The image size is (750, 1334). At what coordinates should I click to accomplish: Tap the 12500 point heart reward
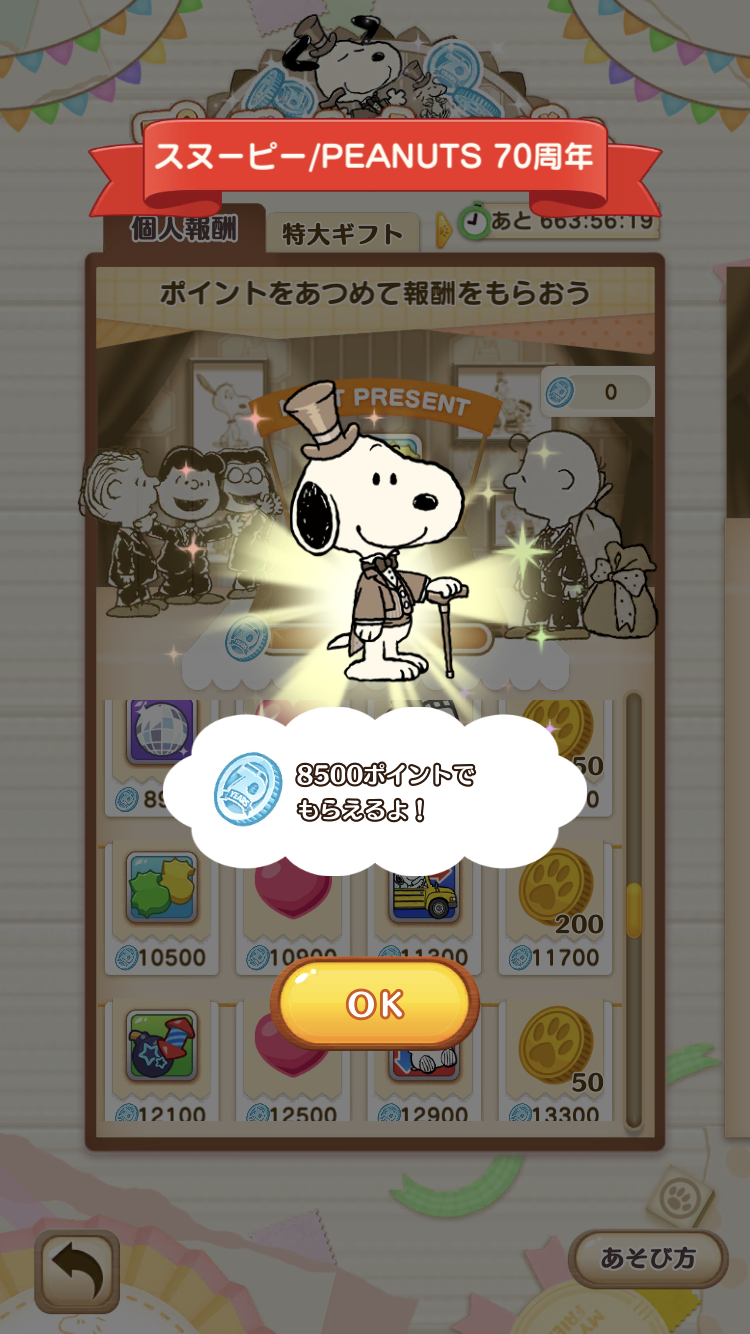[292, 1062]
